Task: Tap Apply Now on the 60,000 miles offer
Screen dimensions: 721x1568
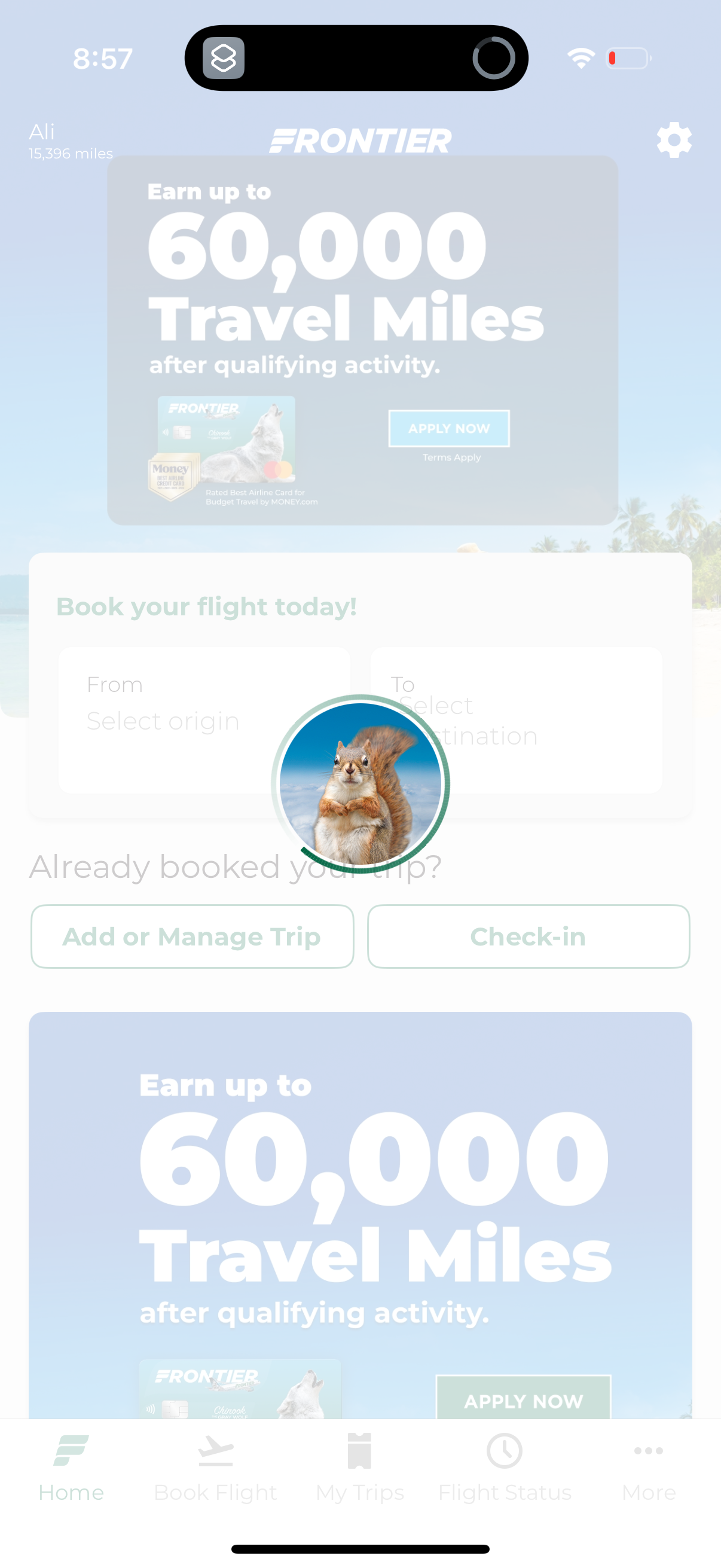Action: [448, 429]
